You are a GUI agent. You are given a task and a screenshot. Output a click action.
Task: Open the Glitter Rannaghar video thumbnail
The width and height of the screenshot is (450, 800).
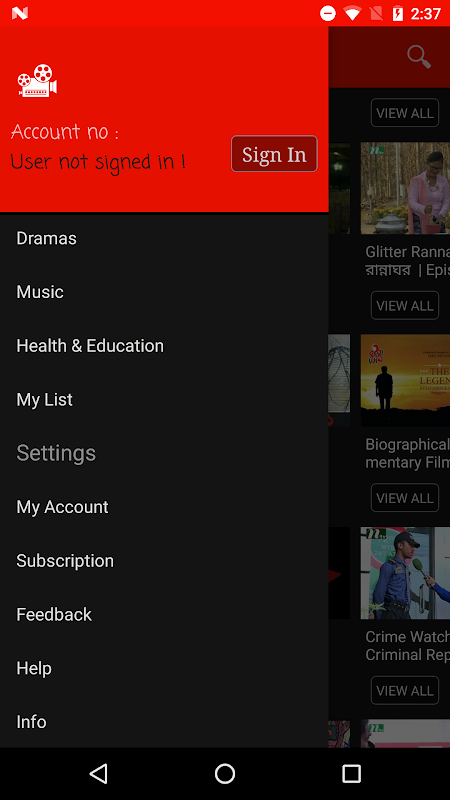pyautogui.click(x=405, y=188)
